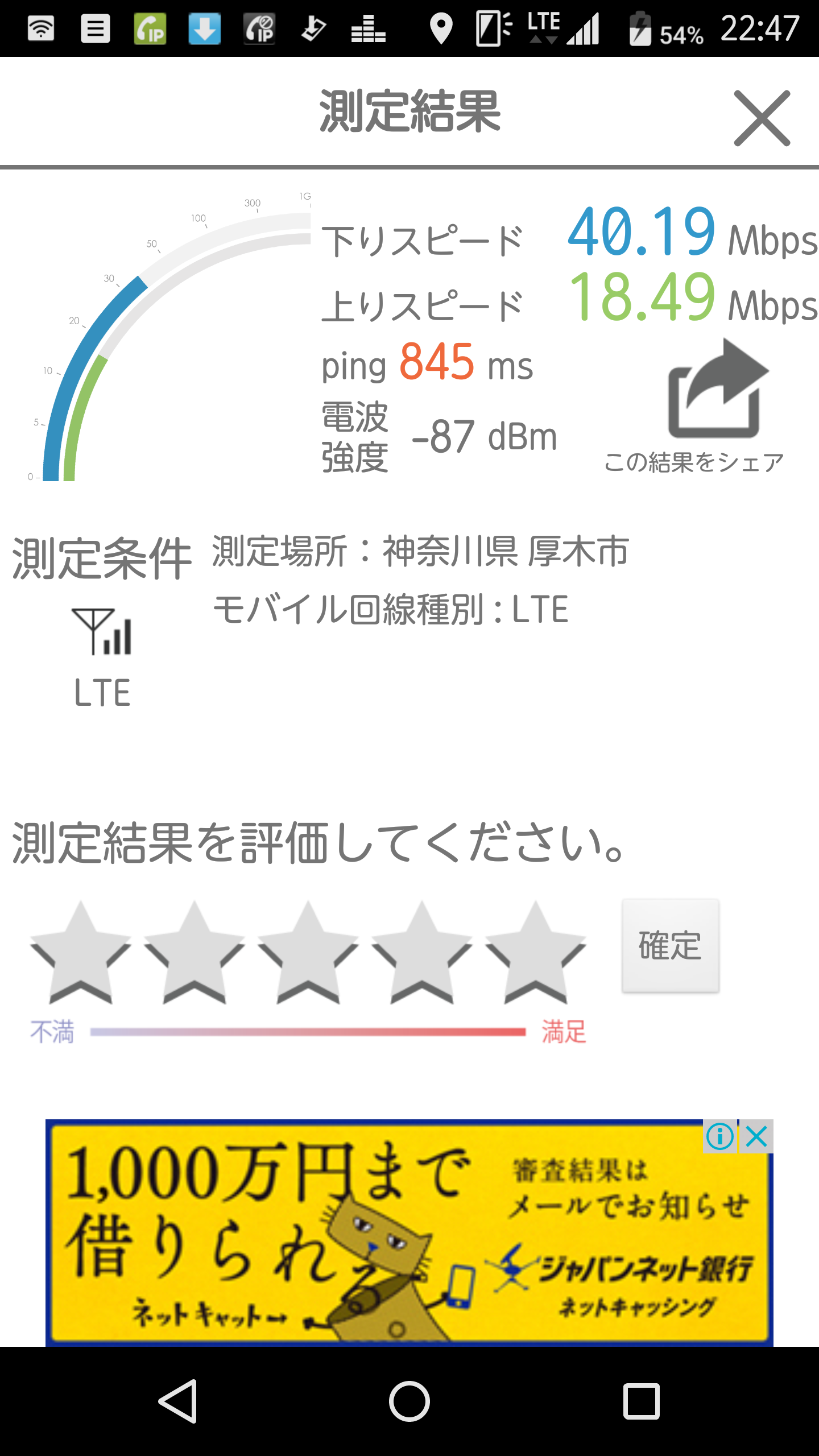This screenshot has height=1456, width=819.
Task: Go to the home screen
Action: point(409,1401)
